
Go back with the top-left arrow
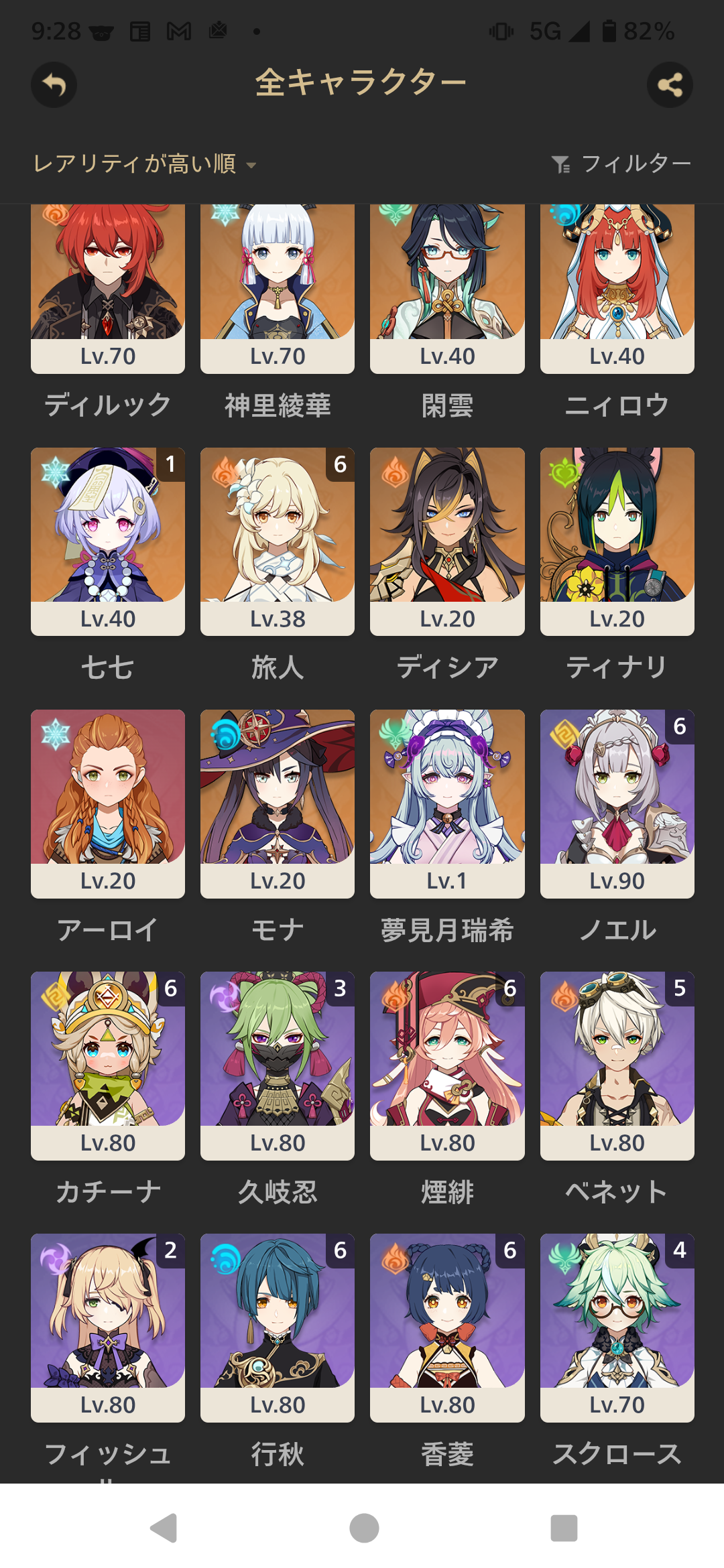[54, 85]
